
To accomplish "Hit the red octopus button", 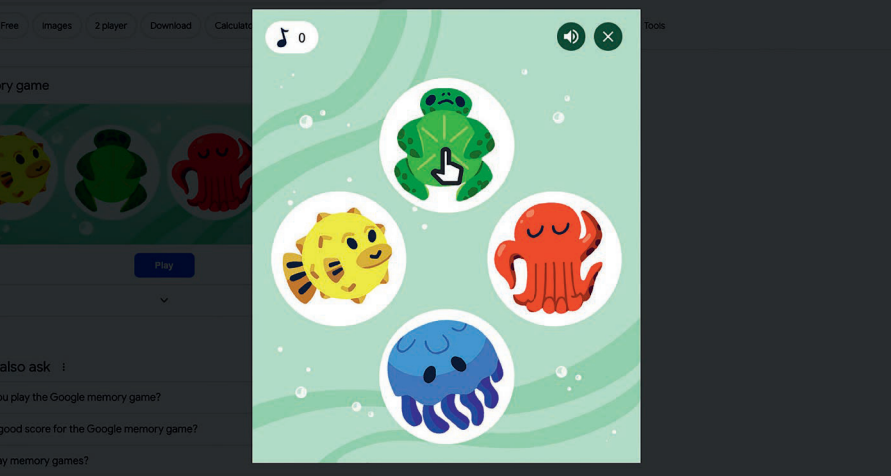I will coord(554,259).
